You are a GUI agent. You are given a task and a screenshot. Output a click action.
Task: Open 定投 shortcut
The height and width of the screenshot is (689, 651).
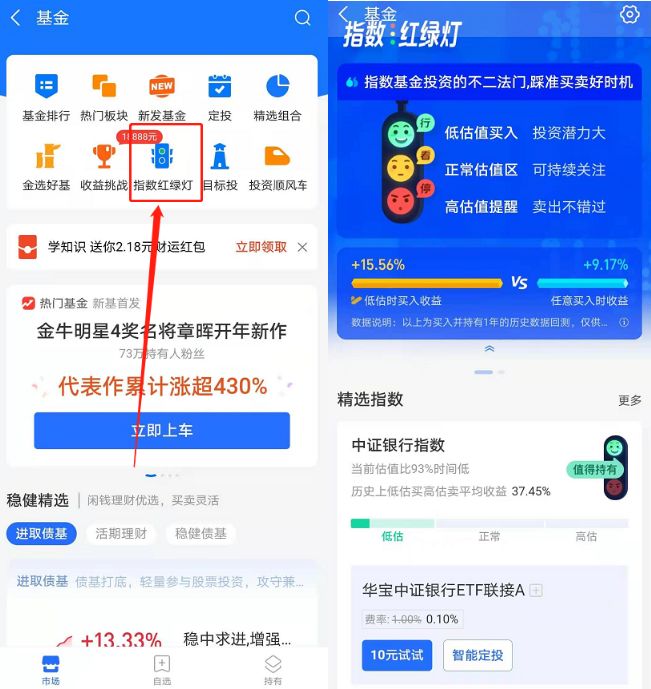point(220,98)
